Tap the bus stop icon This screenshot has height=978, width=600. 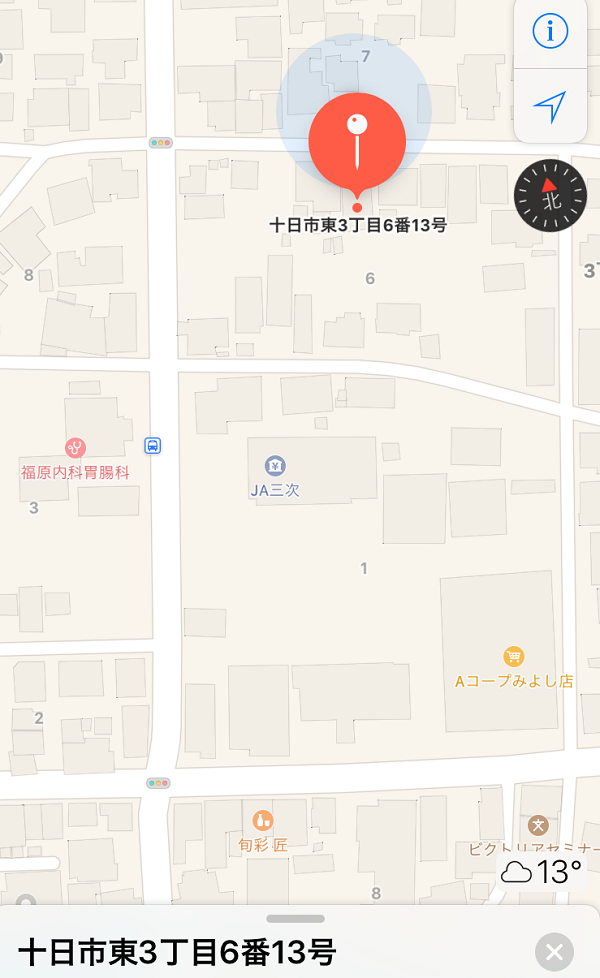pos(153,446)
